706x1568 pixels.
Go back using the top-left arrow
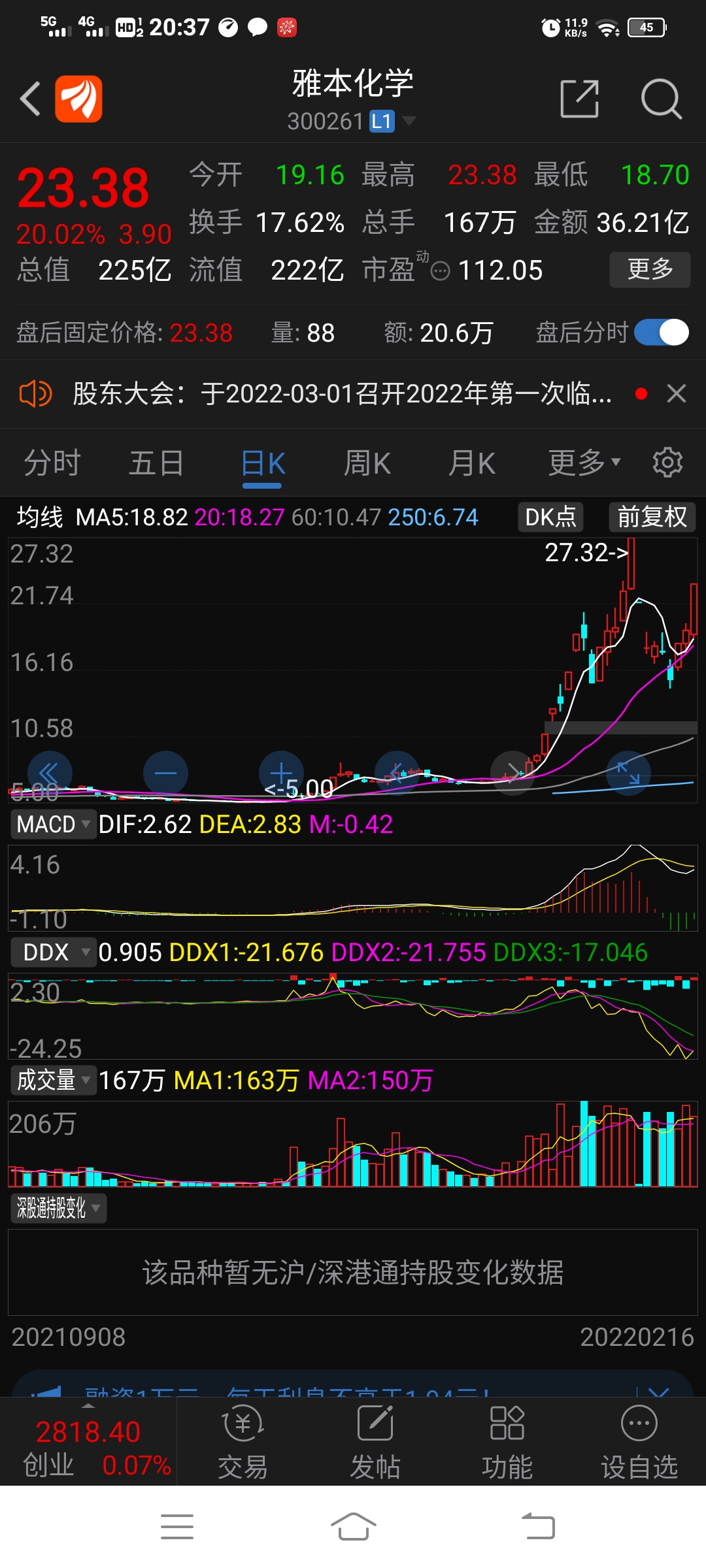click(x=30, y=99)
